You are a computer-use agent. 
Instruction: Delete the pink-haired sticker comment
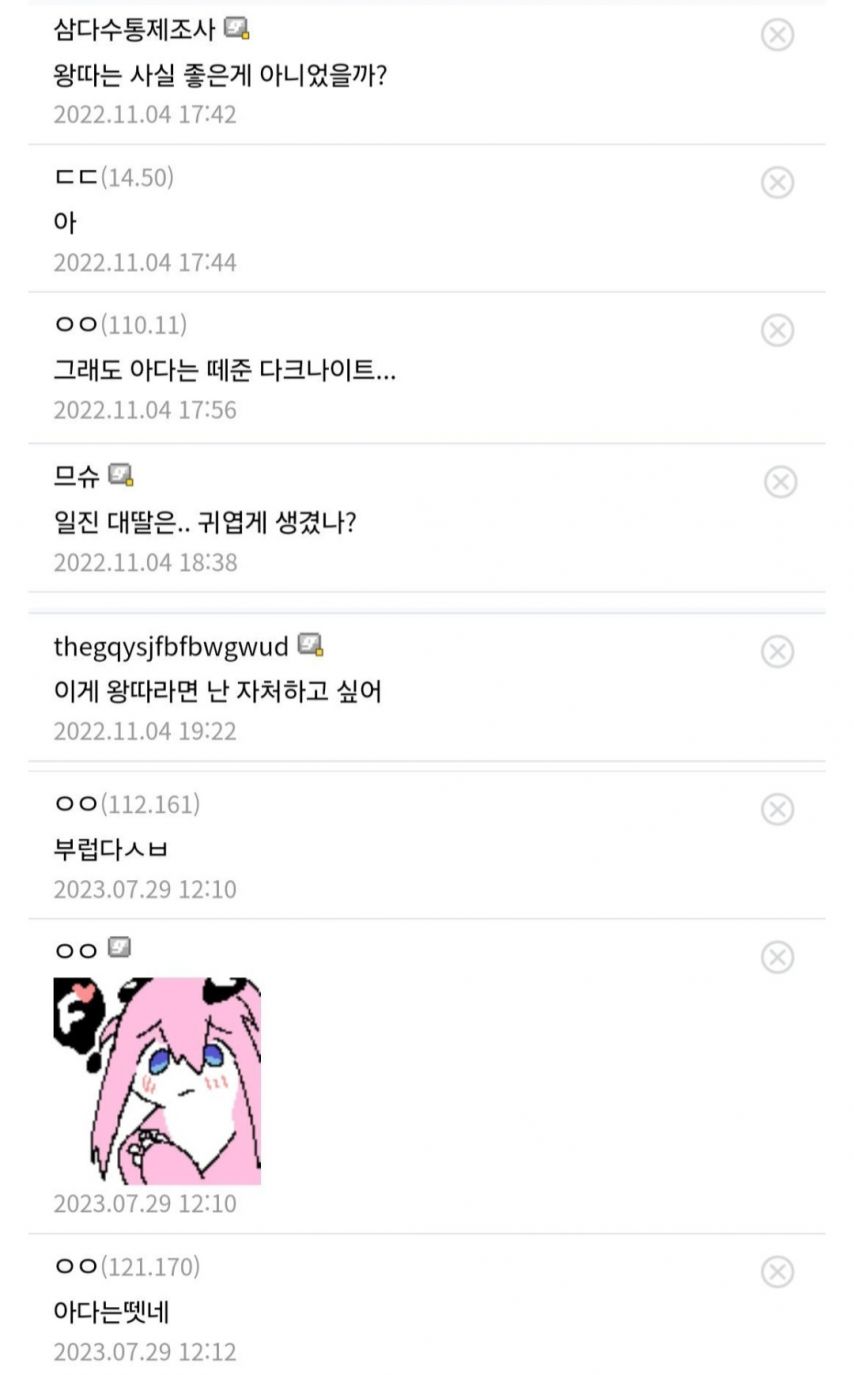coord(777,957)
